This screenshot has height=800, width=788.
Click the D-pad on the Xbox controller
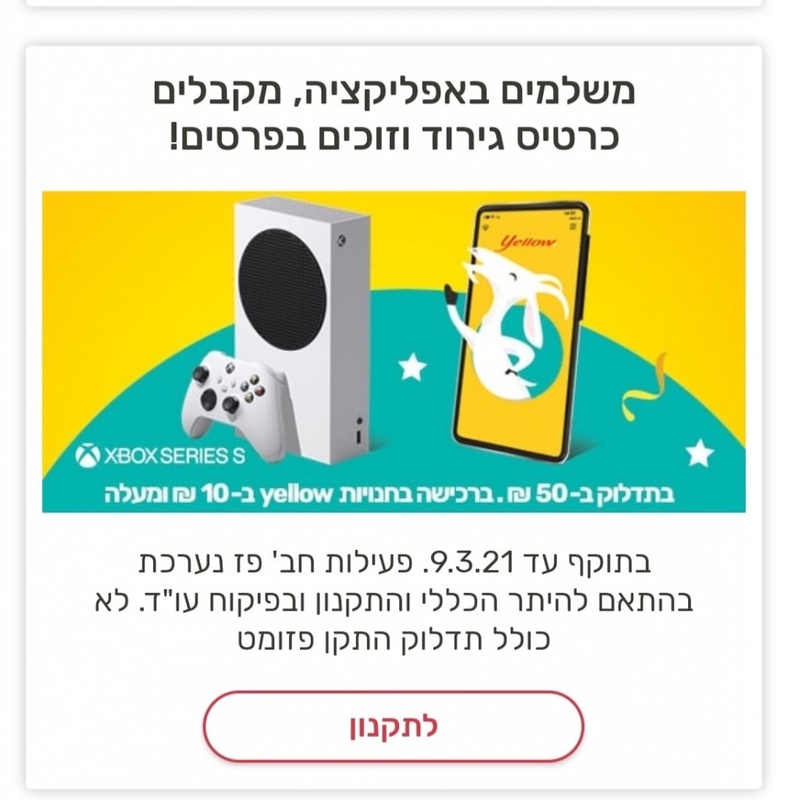click(x=210, y=402)
